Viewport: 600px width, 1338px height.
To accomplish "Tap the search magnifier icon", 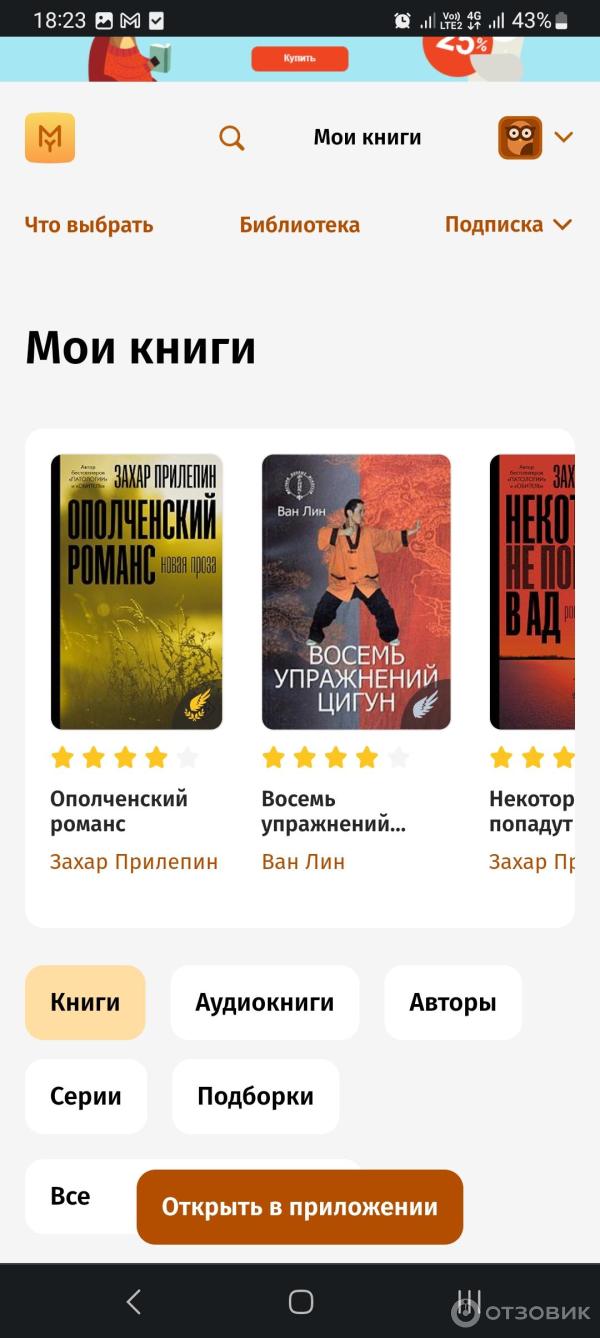I will pyautogui.click(x=232, y=138).
